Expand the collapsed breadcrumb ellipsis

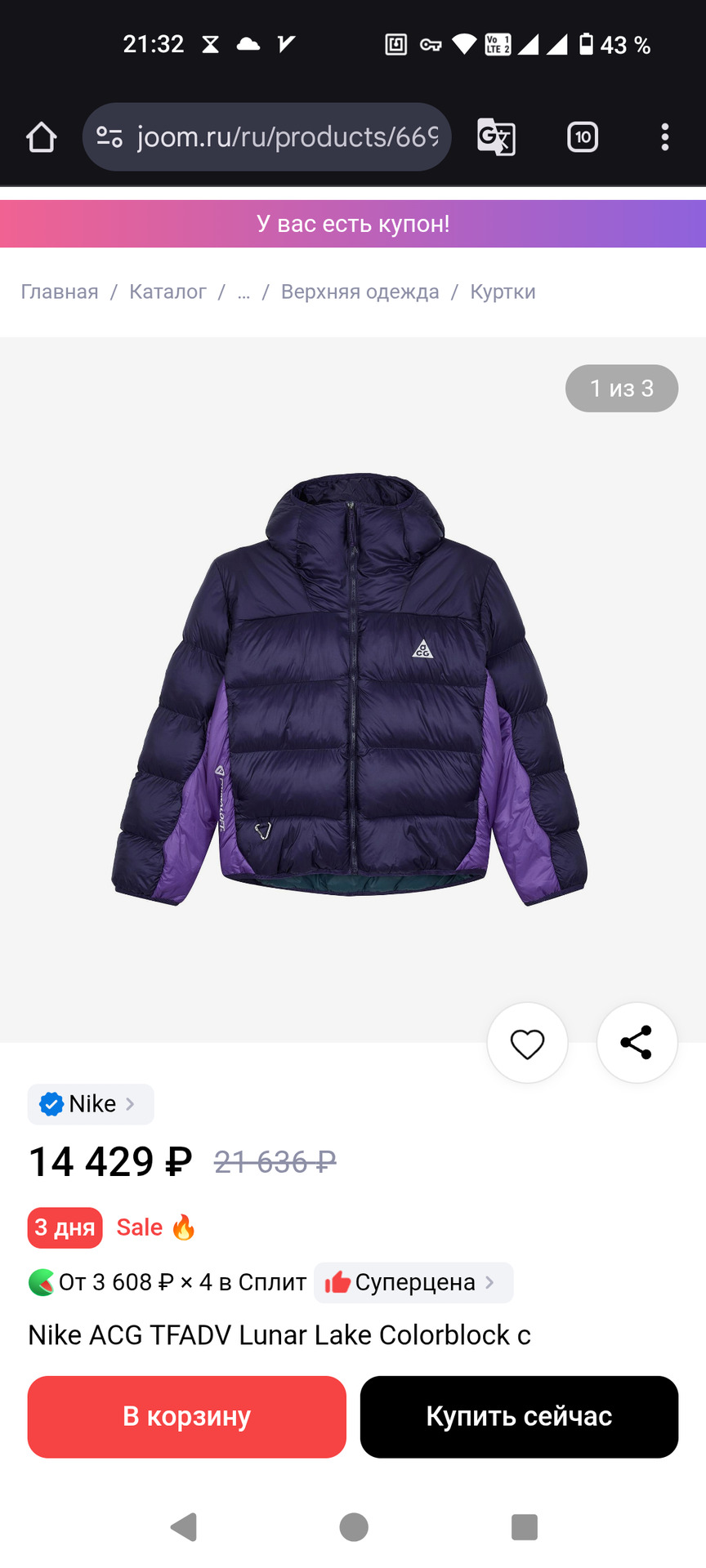tap(244, 292)
